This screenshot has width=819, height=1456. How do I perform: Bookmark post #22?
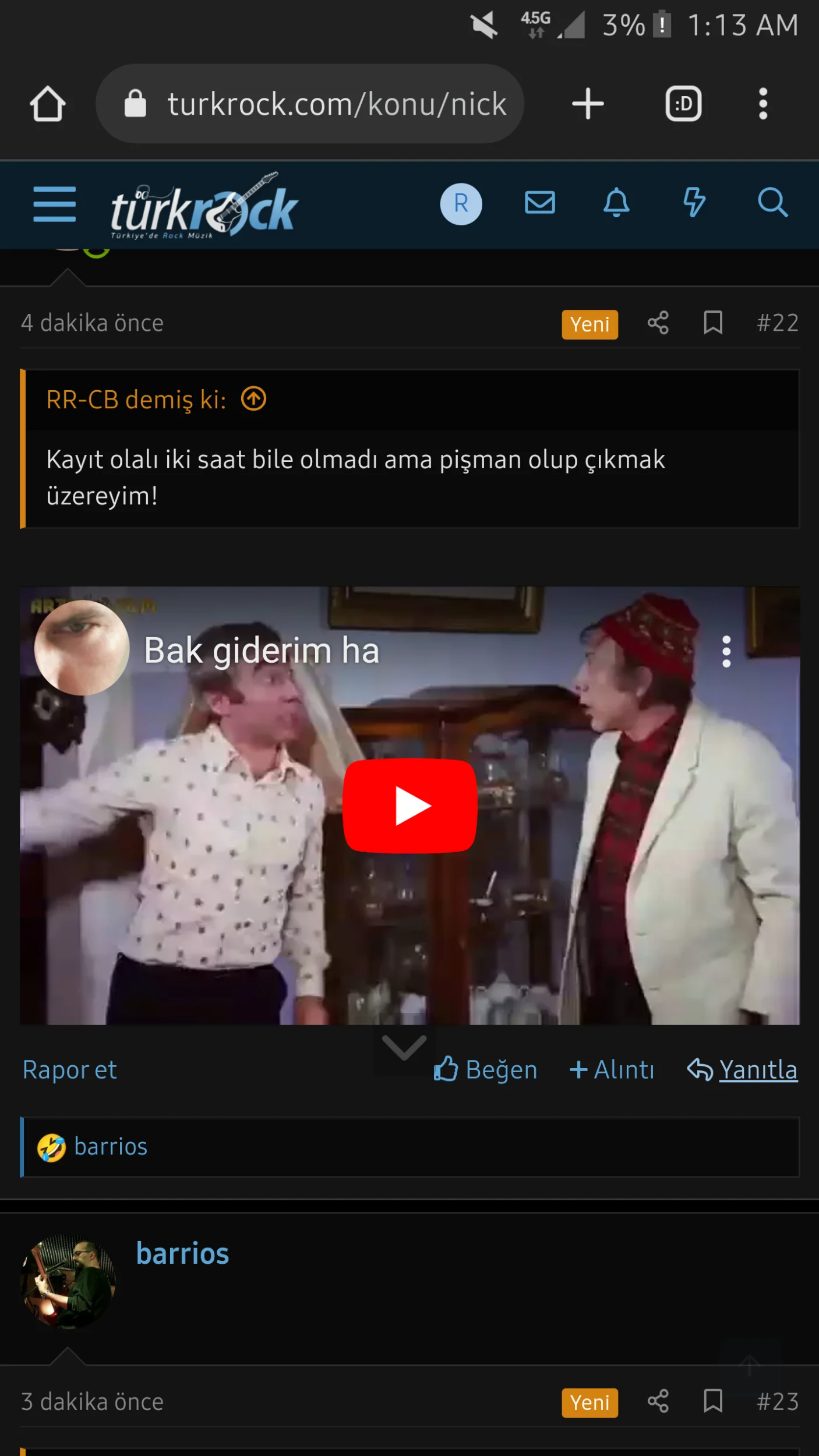713,323
